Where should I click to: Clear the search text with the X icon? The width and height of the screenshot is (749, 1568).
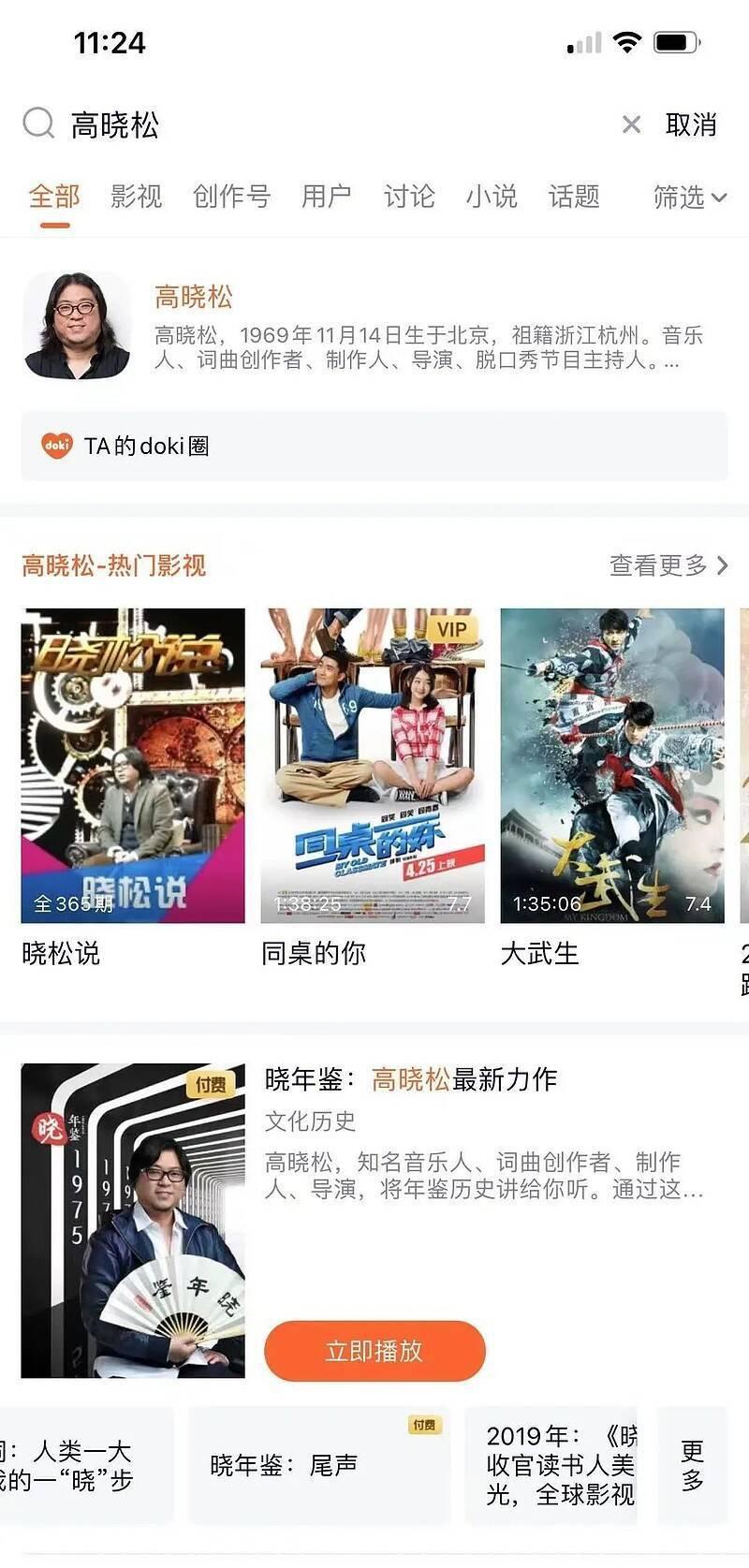point(632,125)
